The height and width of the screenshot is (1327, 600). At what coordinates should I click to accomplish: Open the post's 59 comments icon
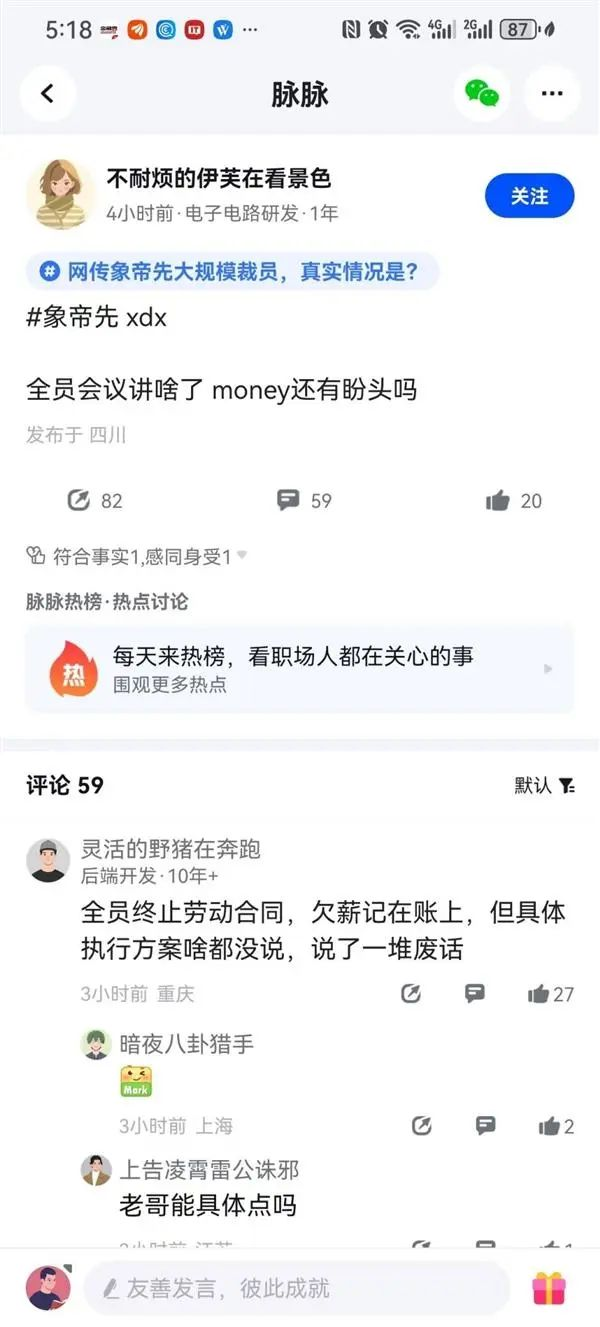coord(304,500)
